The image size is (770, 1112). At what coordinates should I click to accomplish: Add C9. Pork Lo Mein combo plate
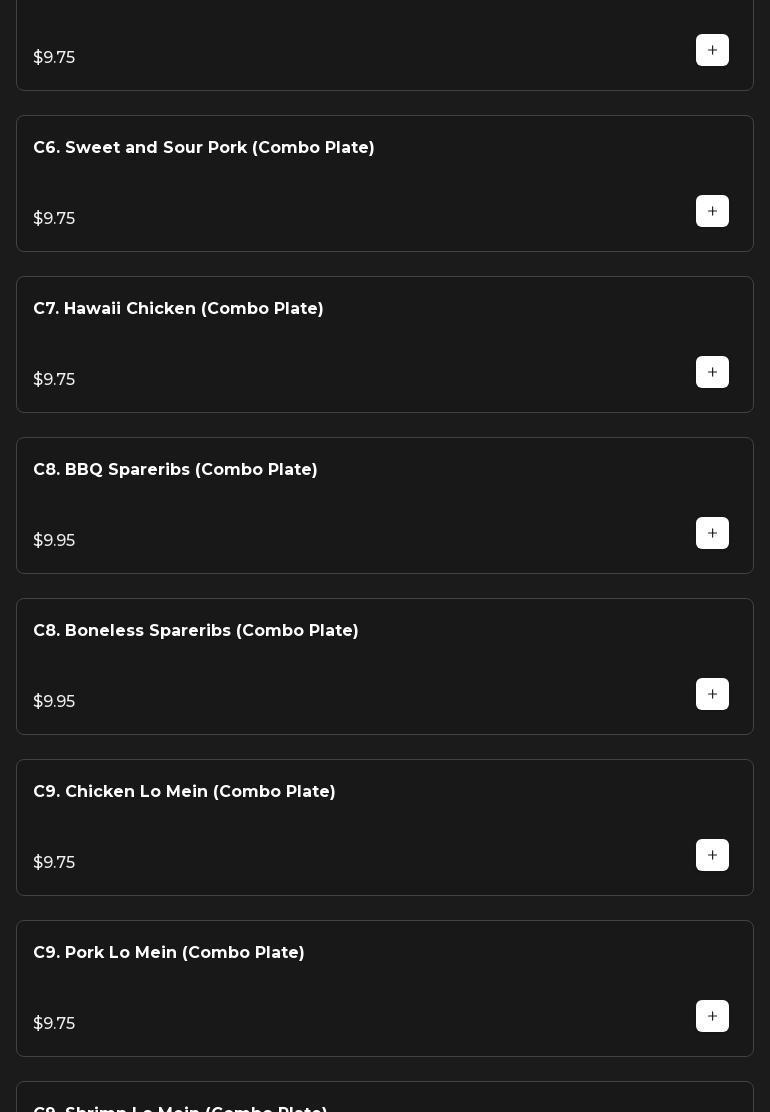click(x=712, y=1016)
